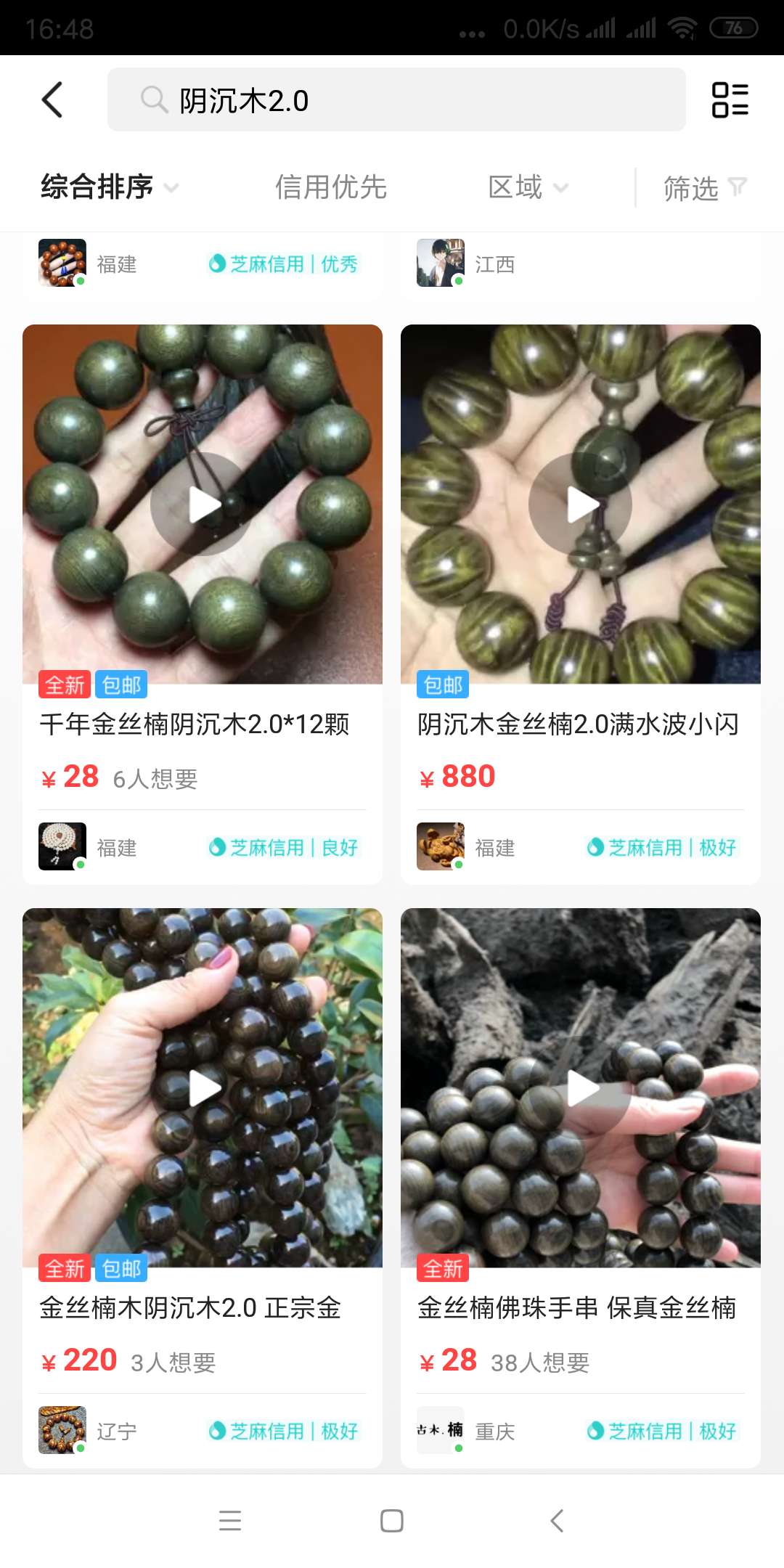Image resolution: width=784 pixels, height=1568 pixels.
Task: Switch the results layout via the list view icon
Action: tap(730, 99)
